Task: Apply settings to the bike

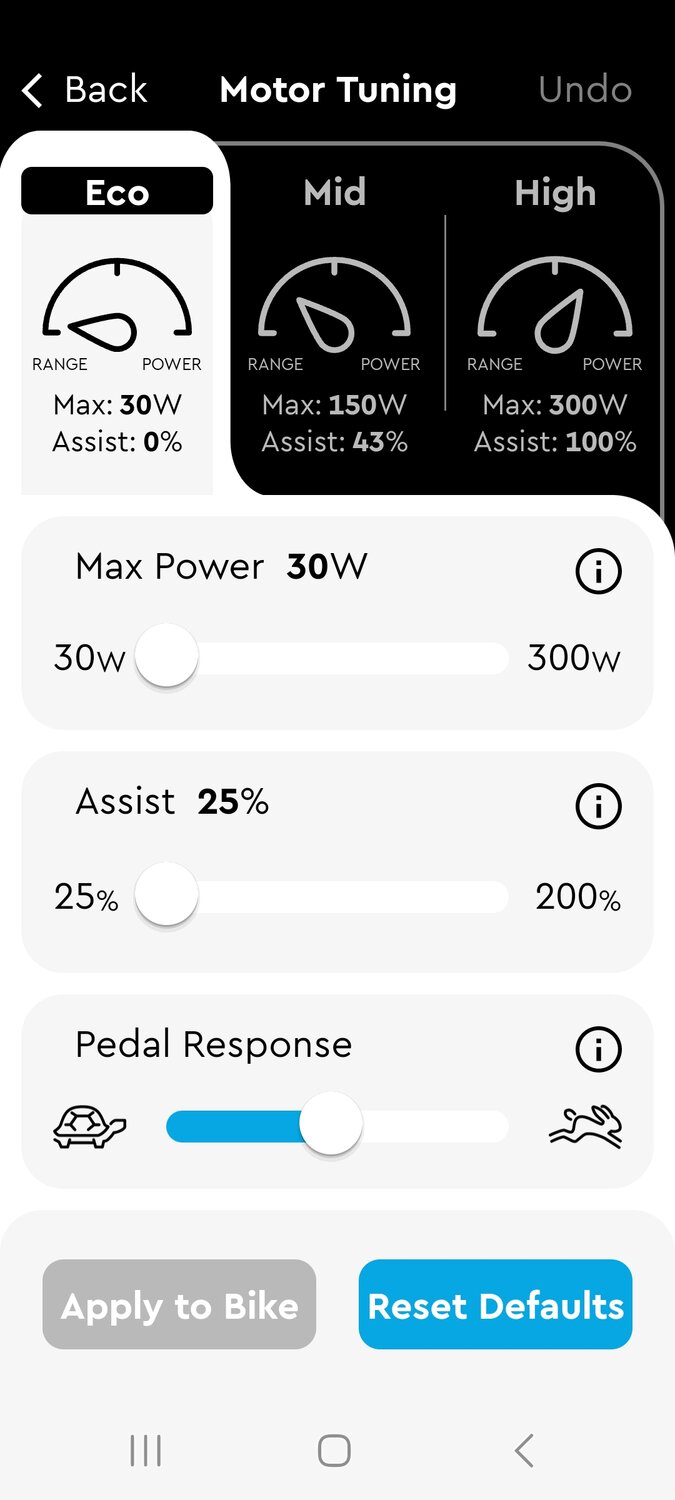Action: tap(179, 1305)
